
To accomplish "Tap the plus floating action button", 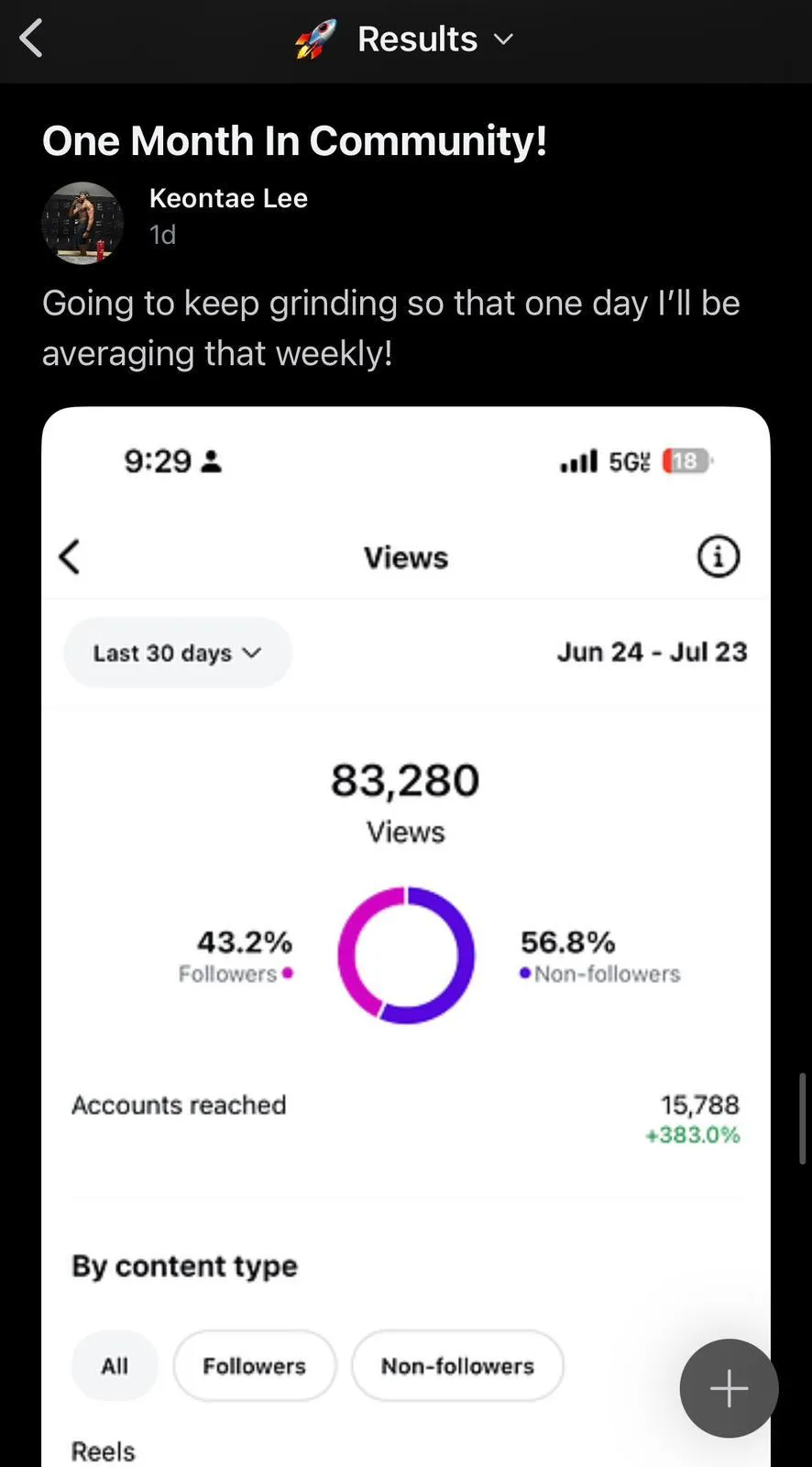I will point(729,1388).
